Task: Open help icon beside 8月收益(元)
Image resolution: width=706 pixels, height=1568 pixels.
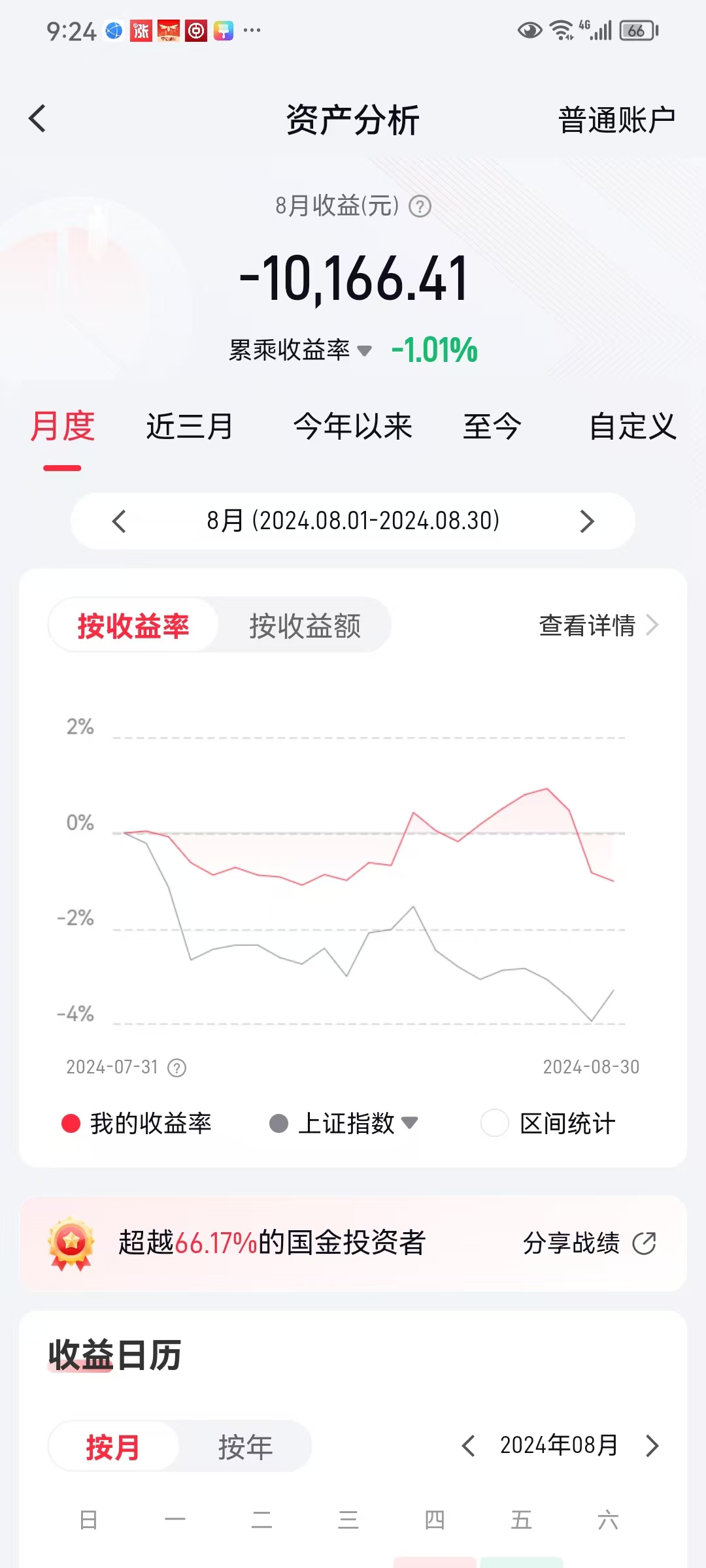Action: coord(420,207)
